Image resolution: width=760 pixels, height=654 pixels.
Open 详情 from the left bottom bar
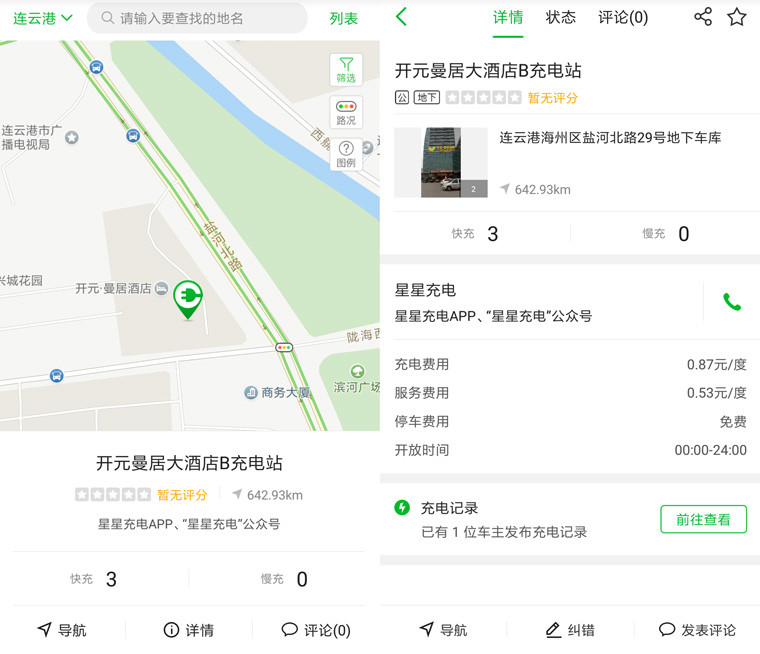pyautogui.click(x=189, y=630)
